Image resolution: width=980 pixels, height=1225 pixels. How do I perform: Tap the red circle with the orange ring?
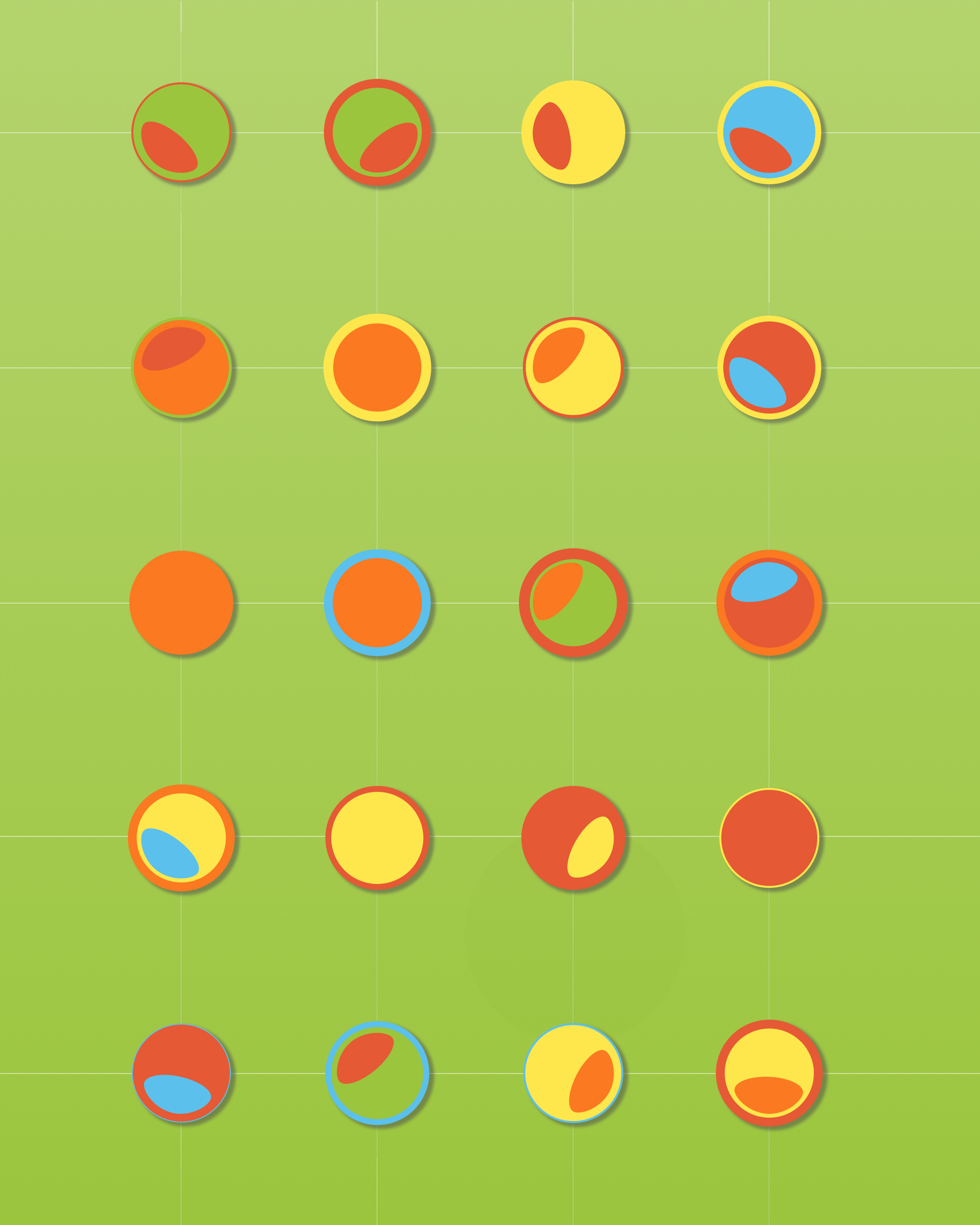(x=769, y=603)
